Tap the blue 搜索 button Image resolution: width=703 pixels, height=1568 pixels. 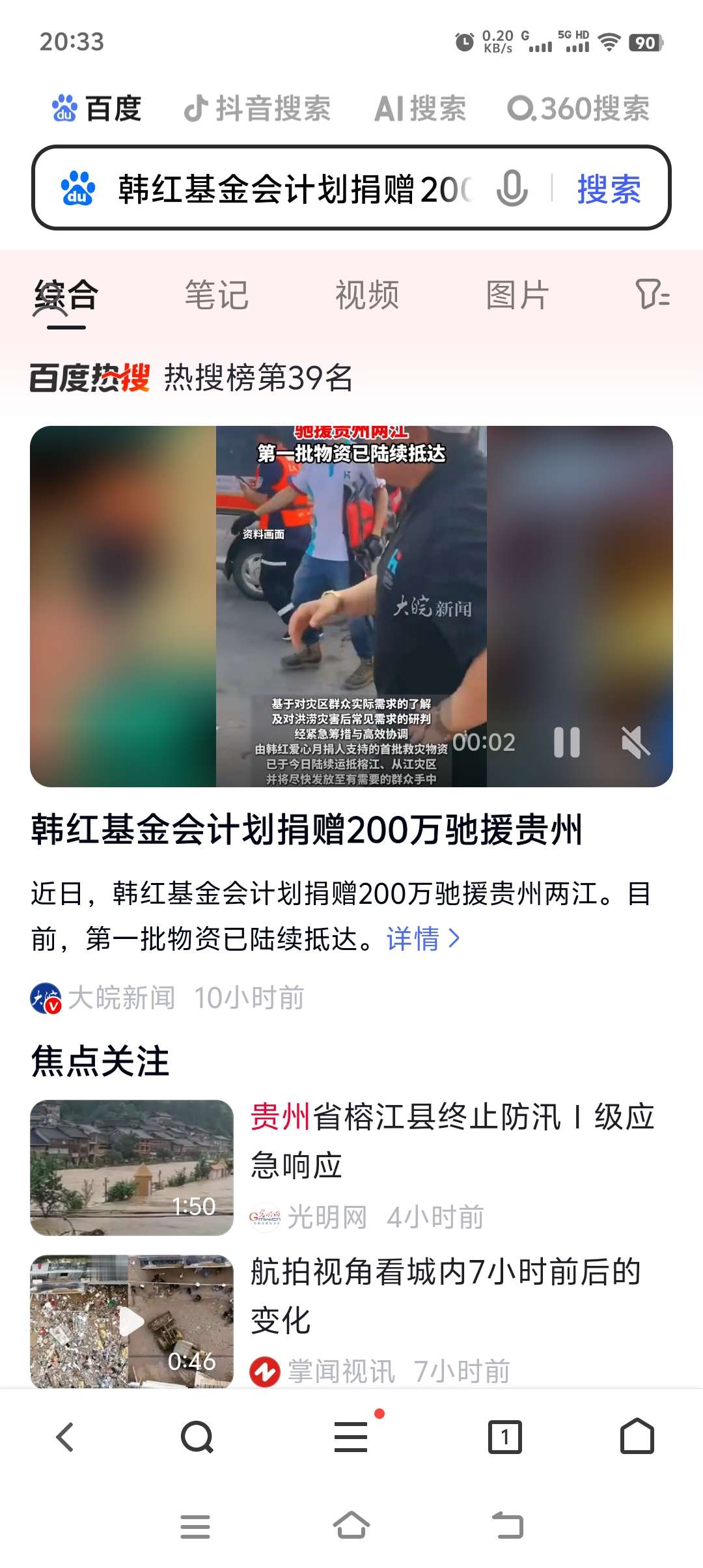tap(609, 189)
